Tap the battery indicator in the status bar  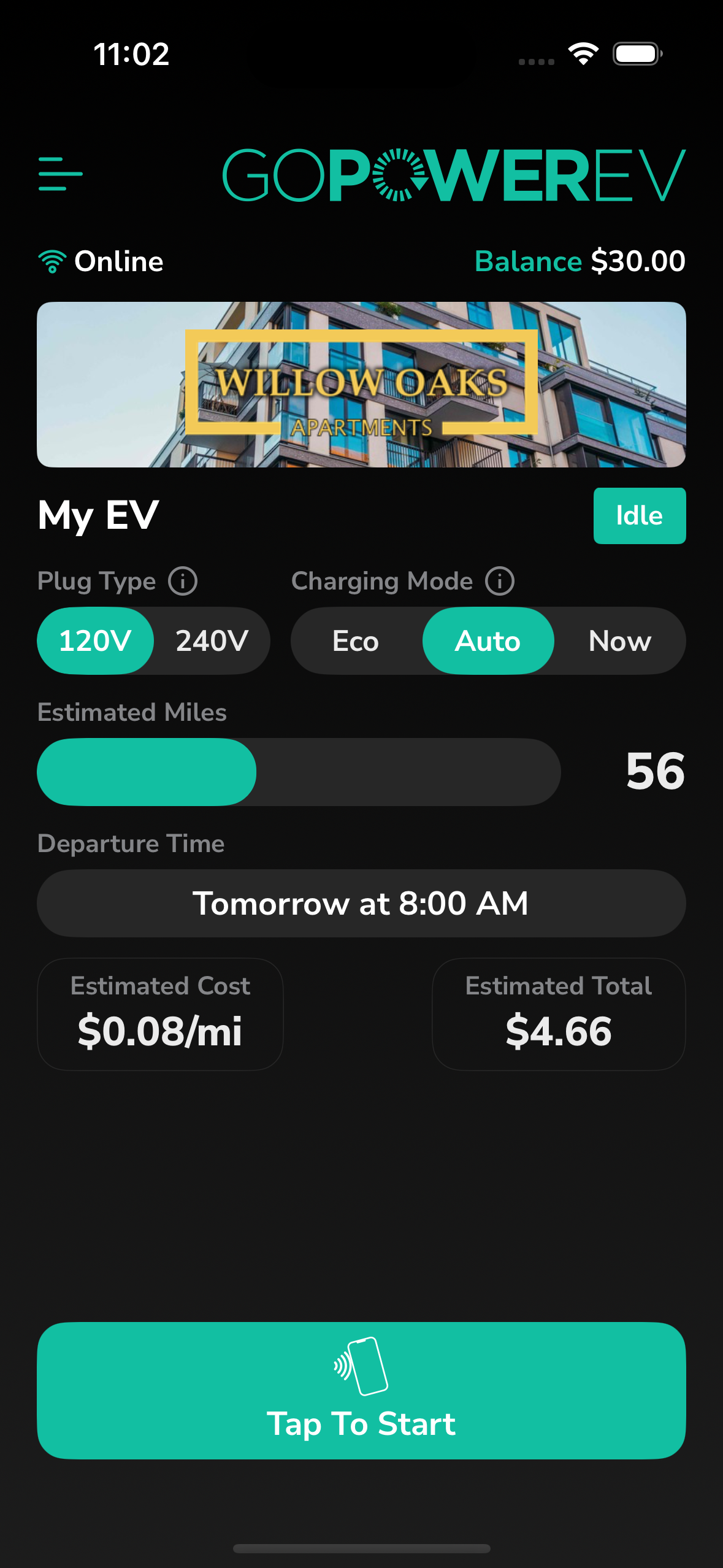[x=636, y=54]
